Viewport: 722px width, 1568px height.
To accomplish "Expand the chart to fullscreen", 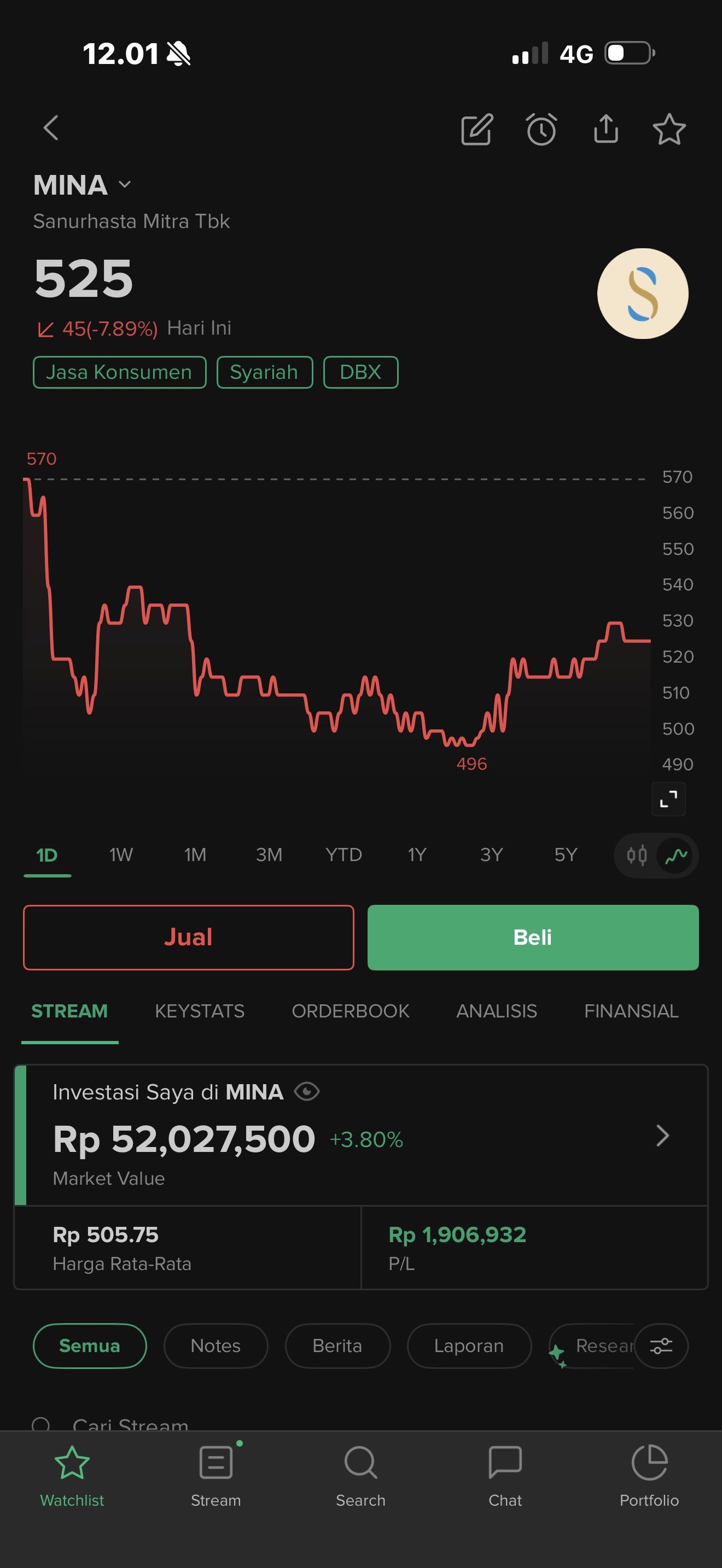I will [668, 799].
